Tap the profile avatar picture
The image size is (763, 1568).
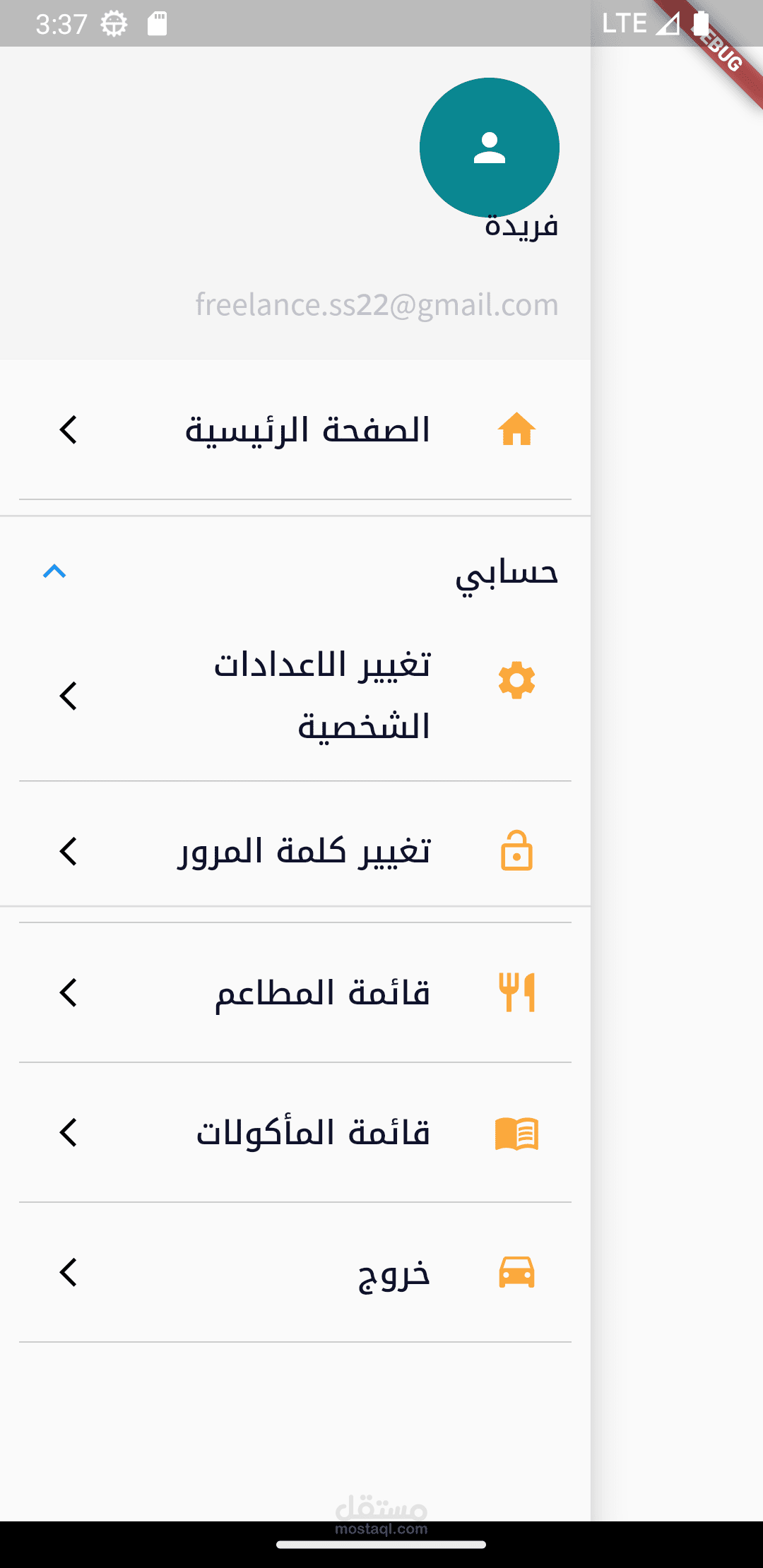pos(489,148)
